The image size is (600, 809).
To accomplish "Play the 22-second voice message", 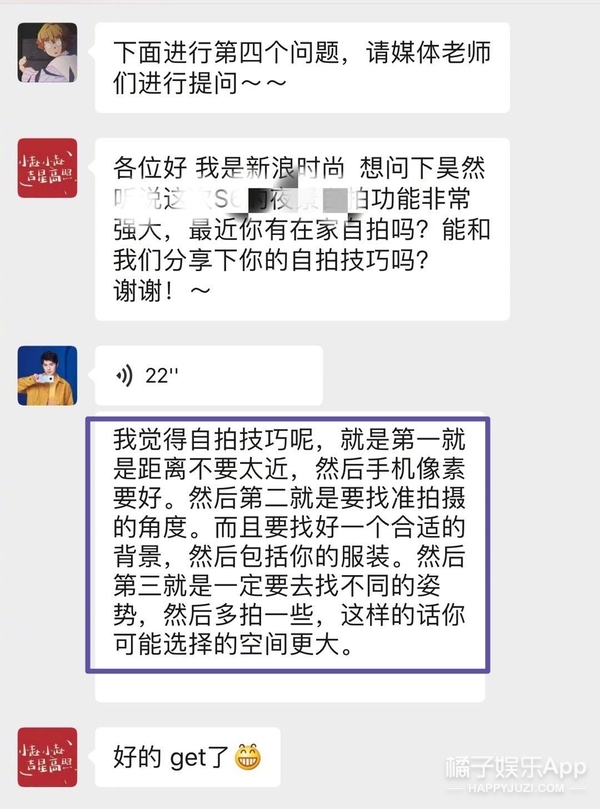I will pos(208,376).
